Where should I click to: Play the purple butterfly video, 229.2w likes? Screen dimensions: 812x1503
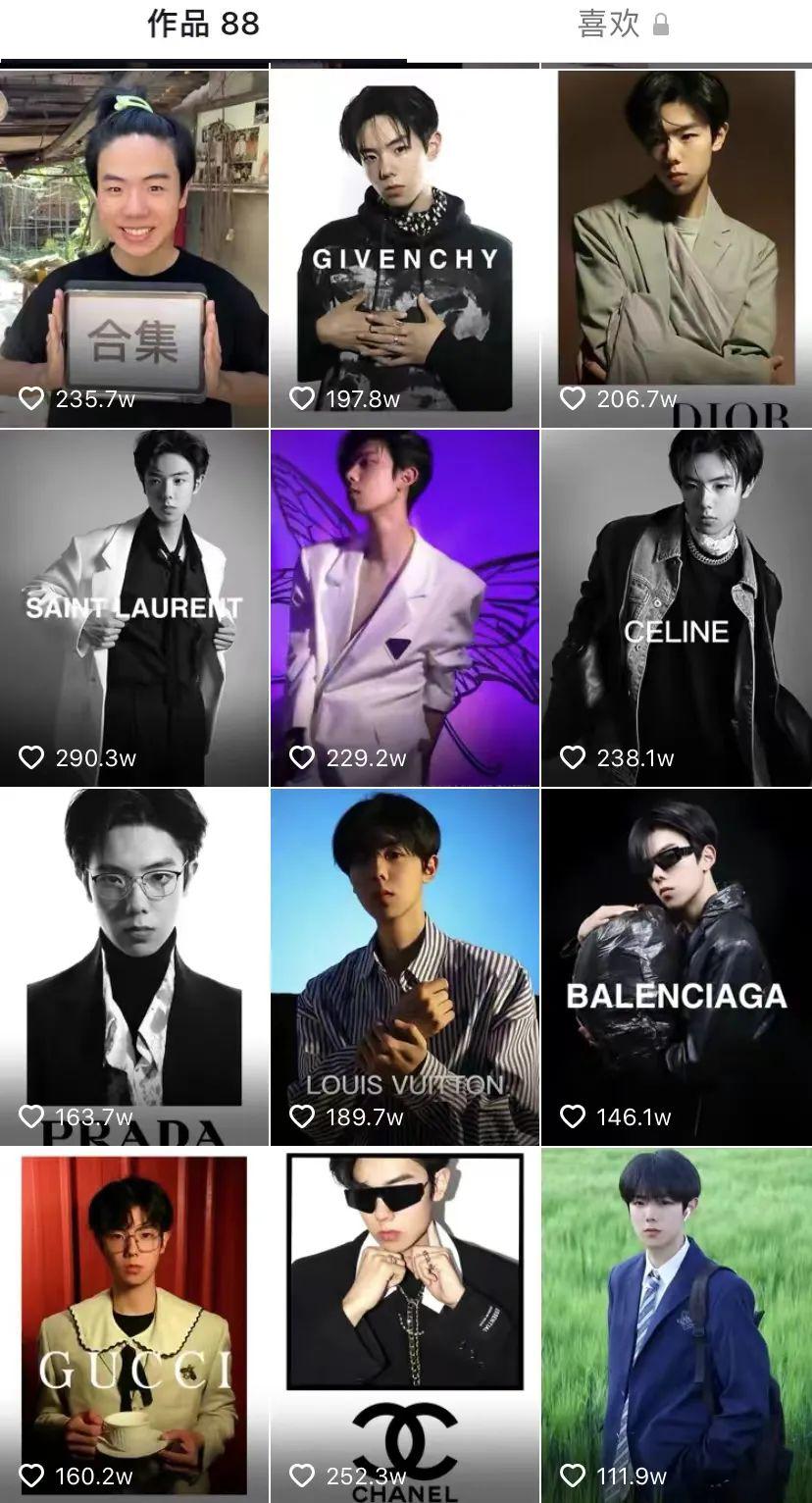click(x=405, y=608)
